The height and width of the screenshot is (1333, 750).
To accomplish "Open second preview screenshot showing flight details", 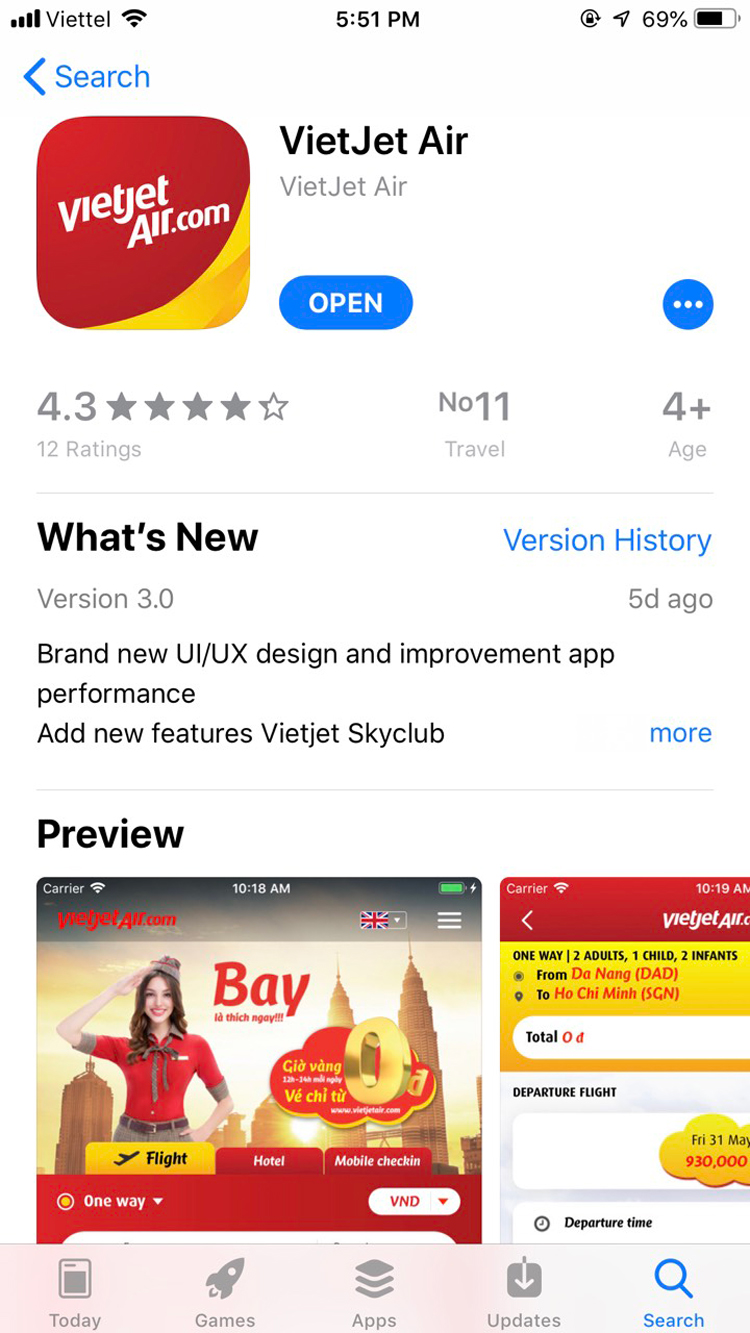I will 625,1060.
